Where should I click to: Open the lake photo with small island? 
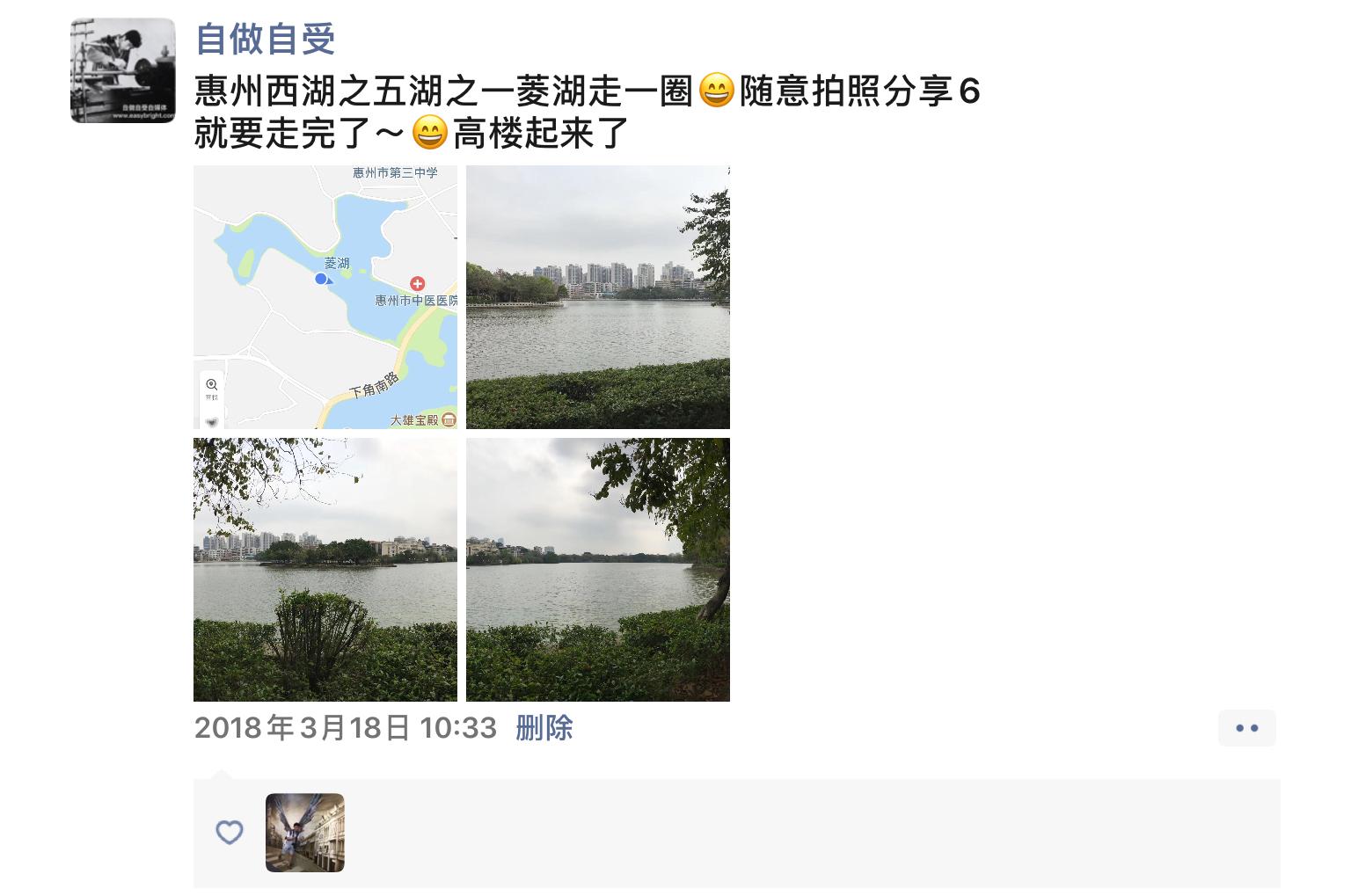pos(325,570)
